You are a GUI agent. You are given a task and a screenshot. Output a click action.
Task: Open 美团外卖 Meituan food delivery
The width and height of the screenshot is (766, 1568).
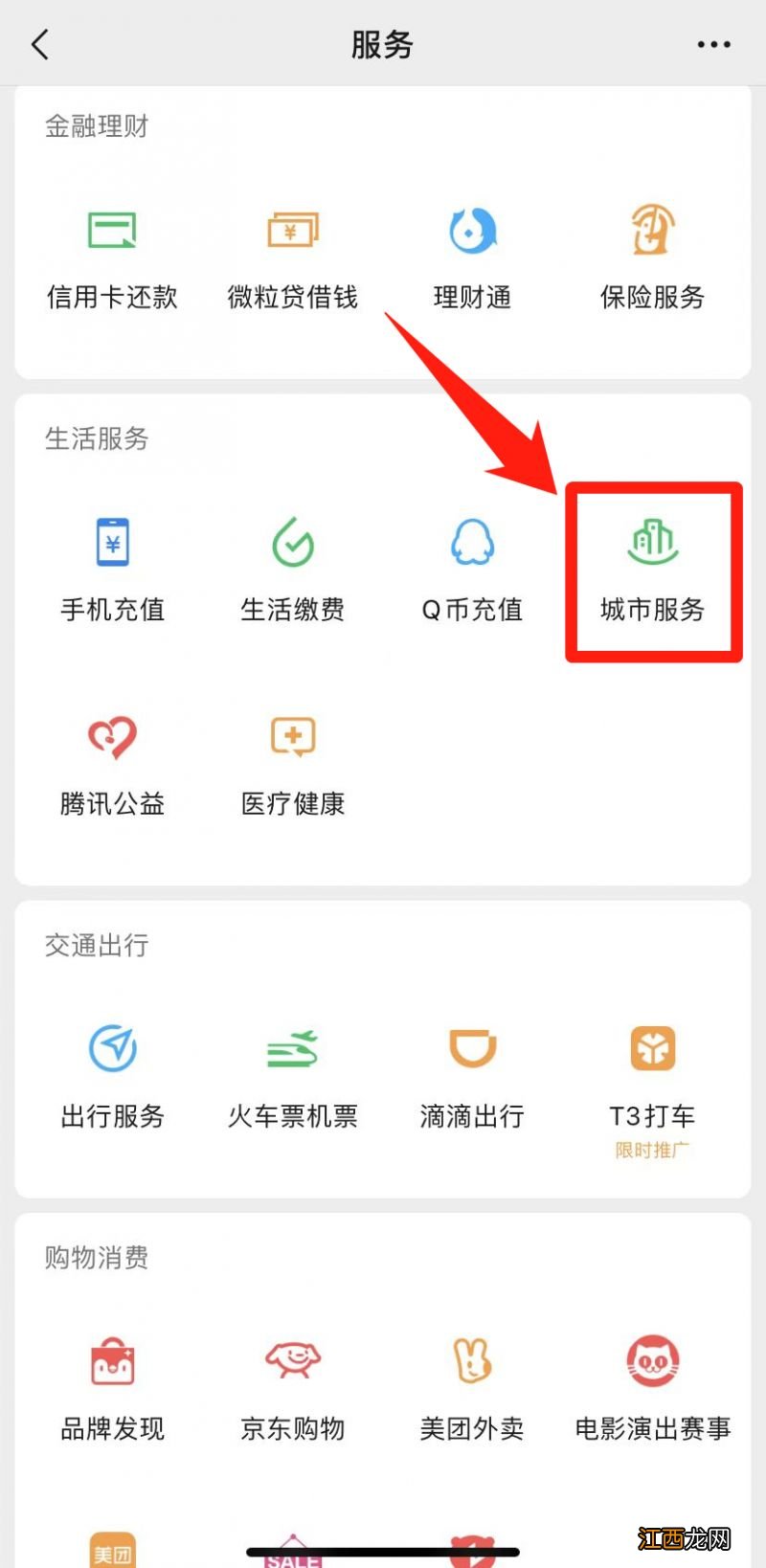point(472,1388)
